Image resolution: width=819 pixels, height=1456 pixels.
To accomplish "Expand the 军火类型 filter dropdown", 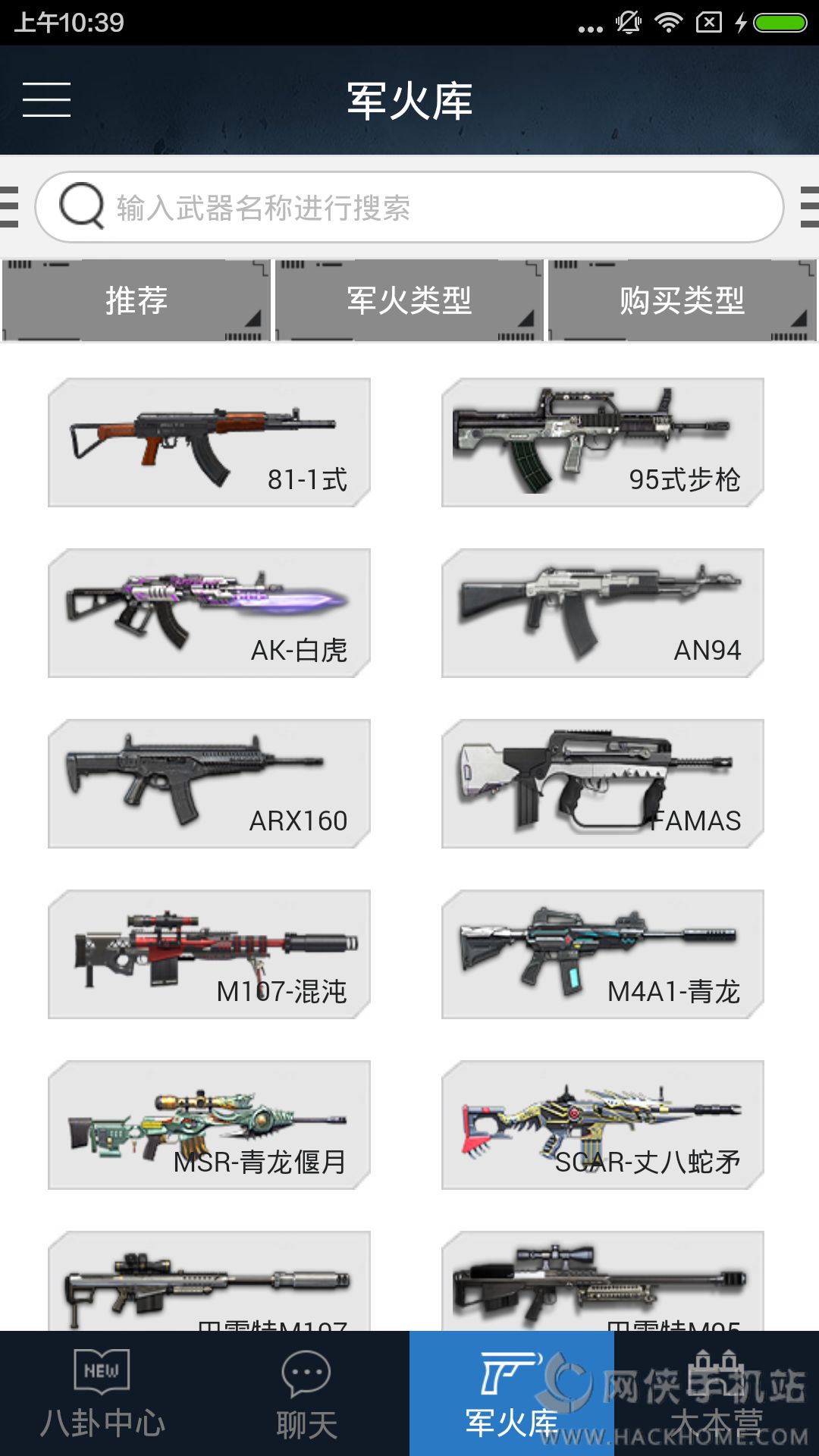I will click(x=409, y=300).
